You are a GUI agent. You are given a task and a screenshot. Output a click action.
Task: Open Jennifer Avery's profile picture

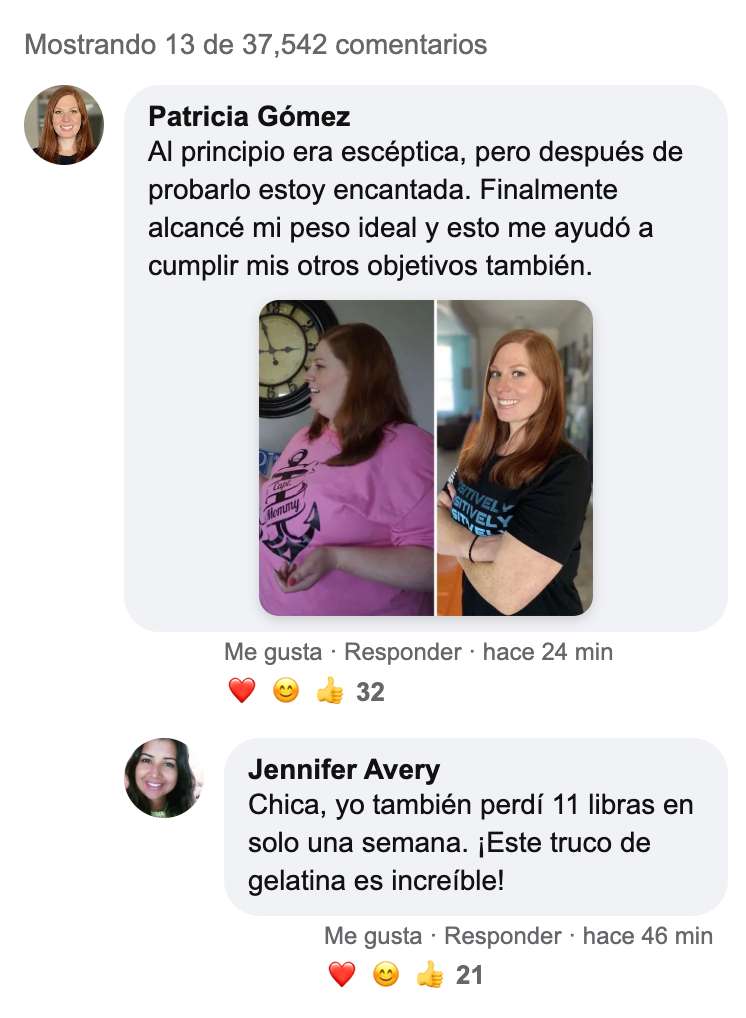coord(164,778)
